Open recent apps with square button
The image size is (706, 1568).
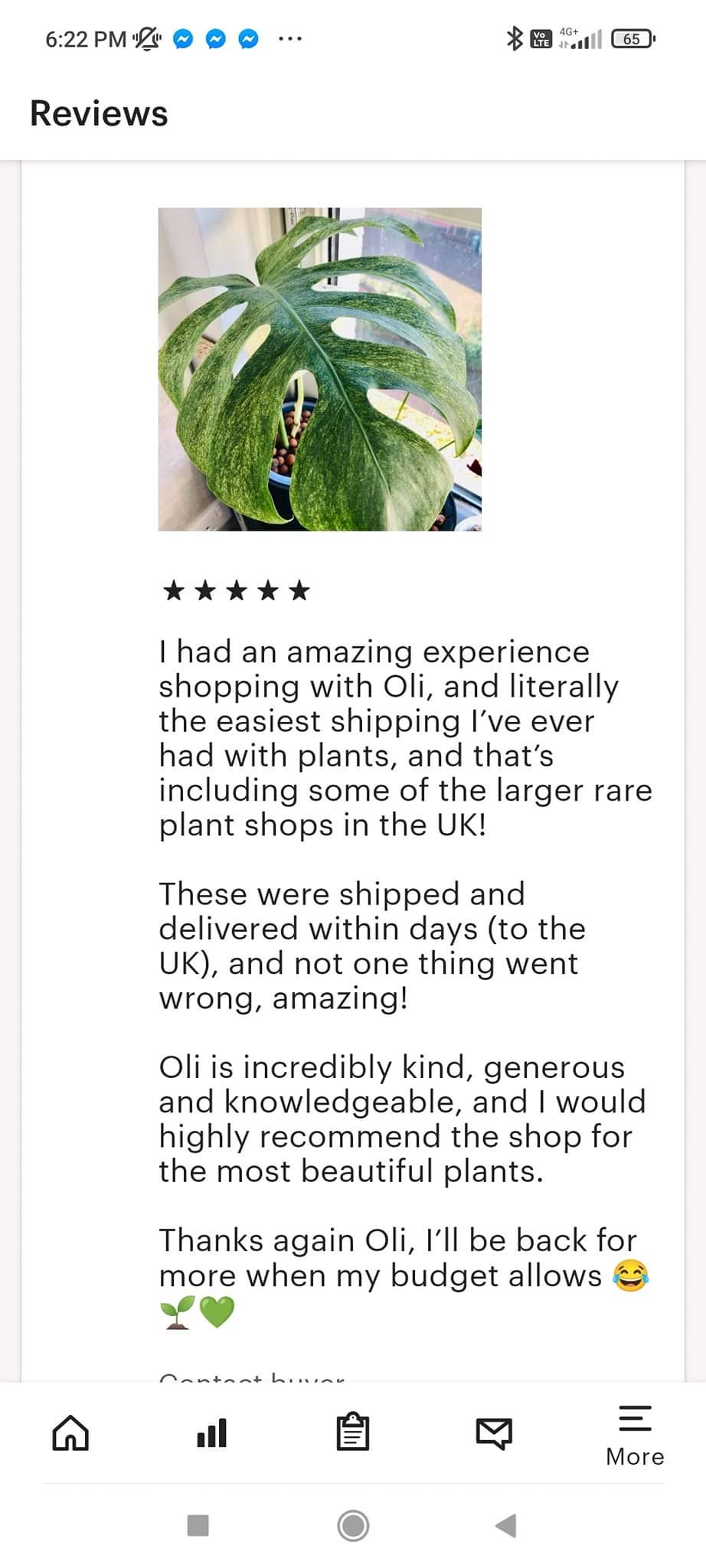click(198, 1525)
